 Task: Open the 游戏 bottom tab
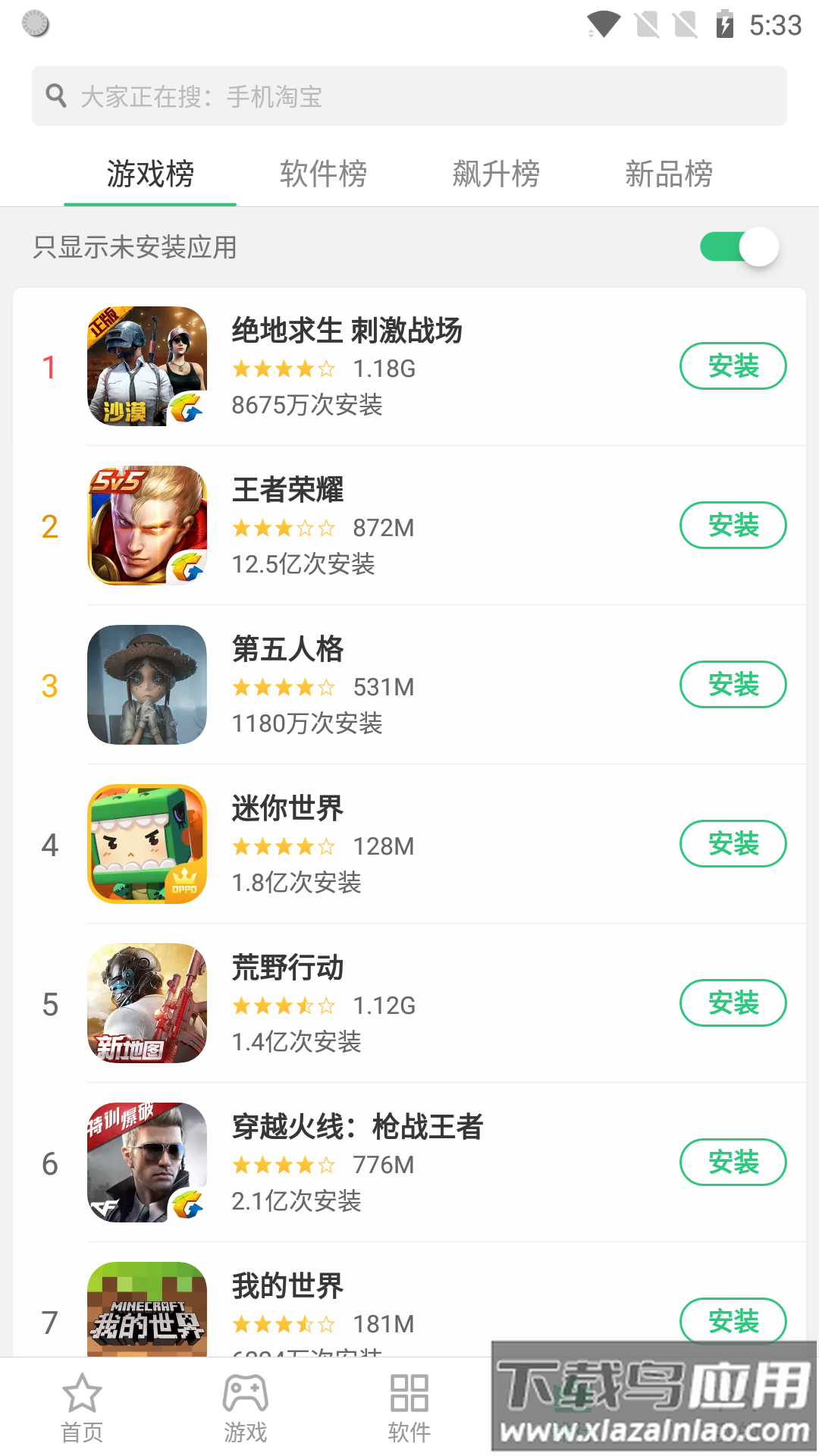(x=246, y=1407)
